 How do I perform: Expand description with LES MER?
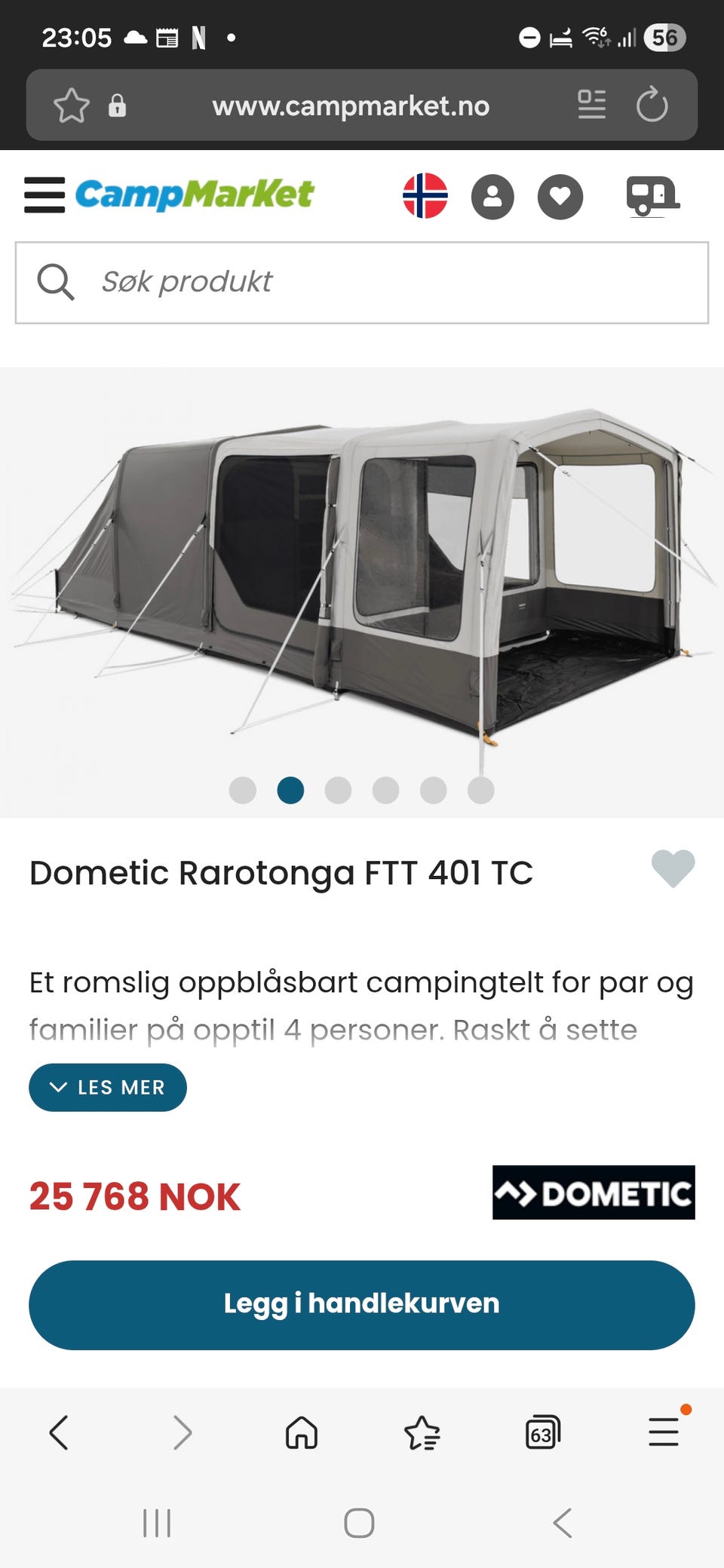(x=108, y=1087)
